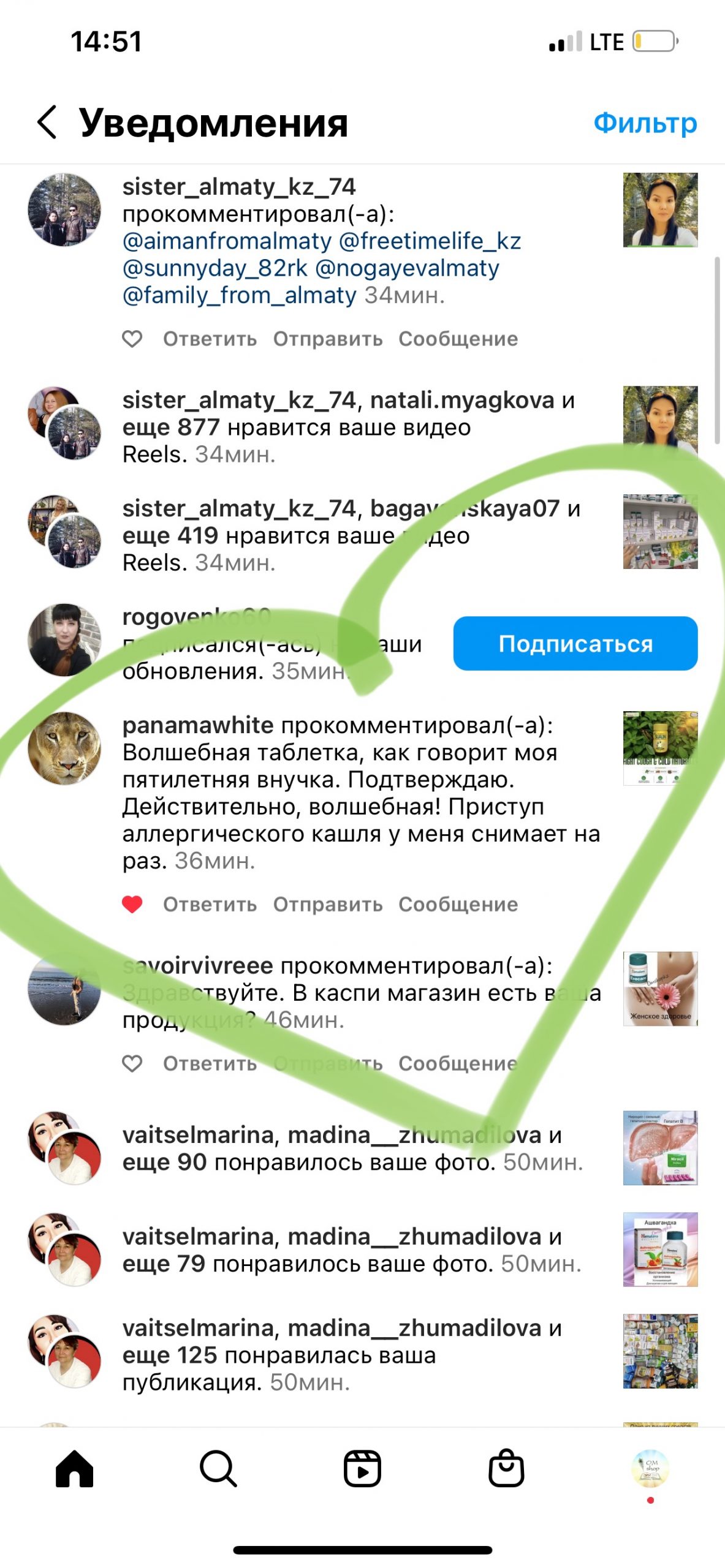View the panamawhite profile picture
The height and width of the screenshot is (1568, 725).
[64, 748]
